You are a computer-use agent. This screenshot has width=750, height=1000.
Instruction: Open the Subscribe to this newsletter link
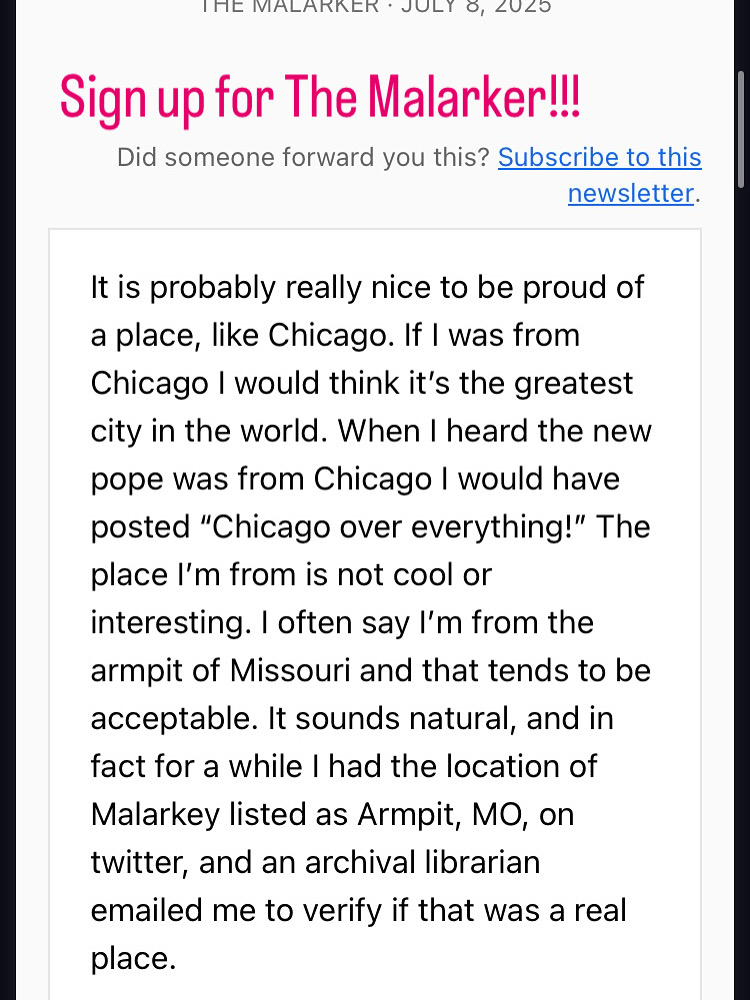click(599, 158)
